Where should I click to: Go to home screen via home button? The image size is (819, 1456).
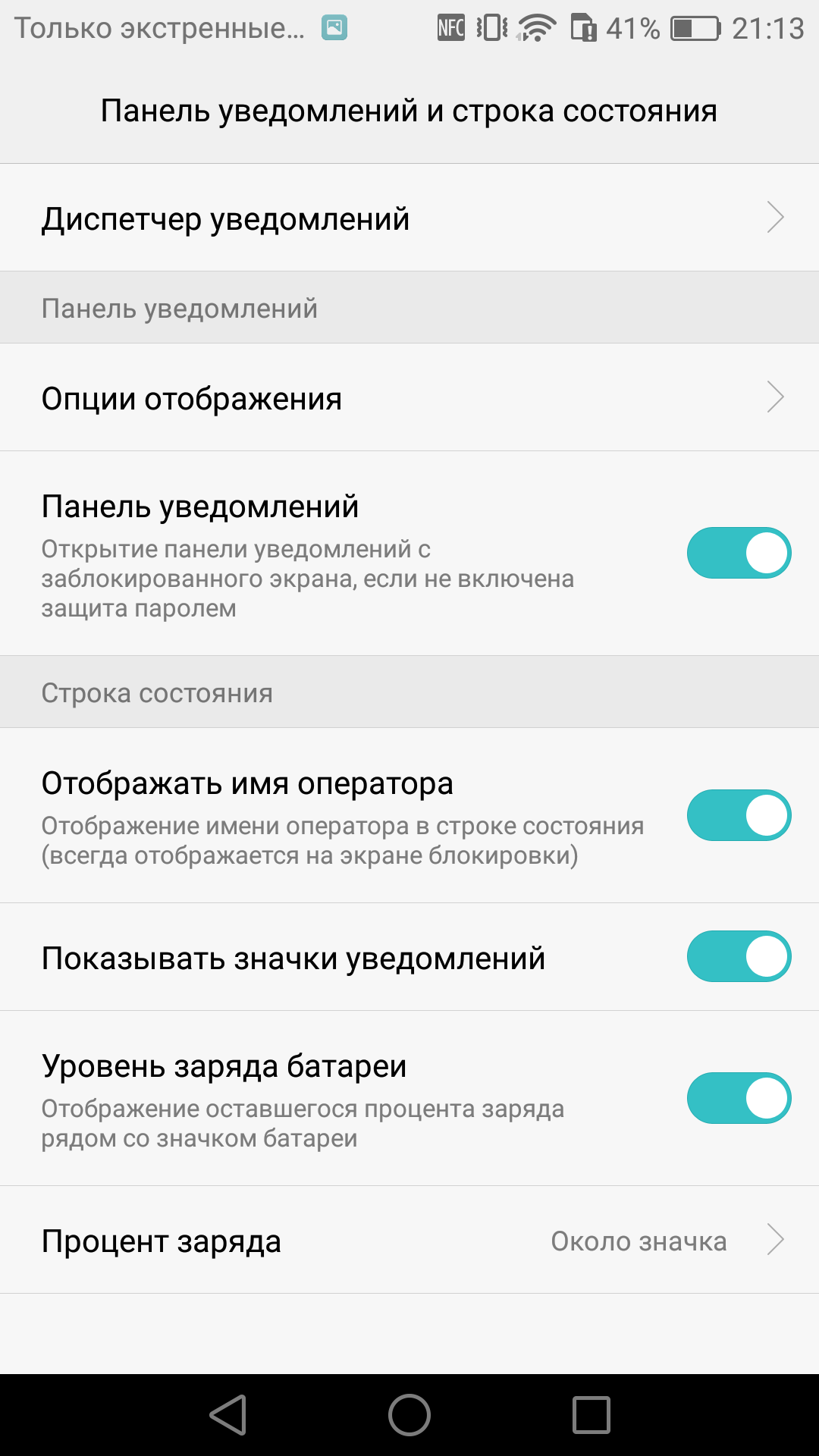(x=409, y=1415)
